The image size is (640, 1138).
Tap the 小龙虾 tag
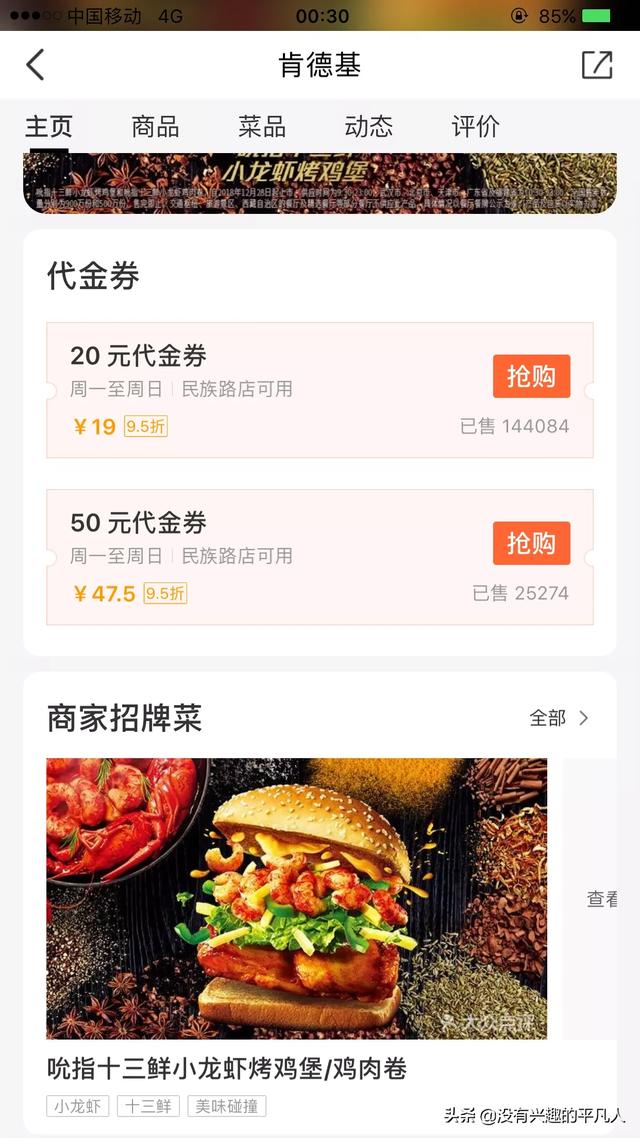coord(78,1106)
